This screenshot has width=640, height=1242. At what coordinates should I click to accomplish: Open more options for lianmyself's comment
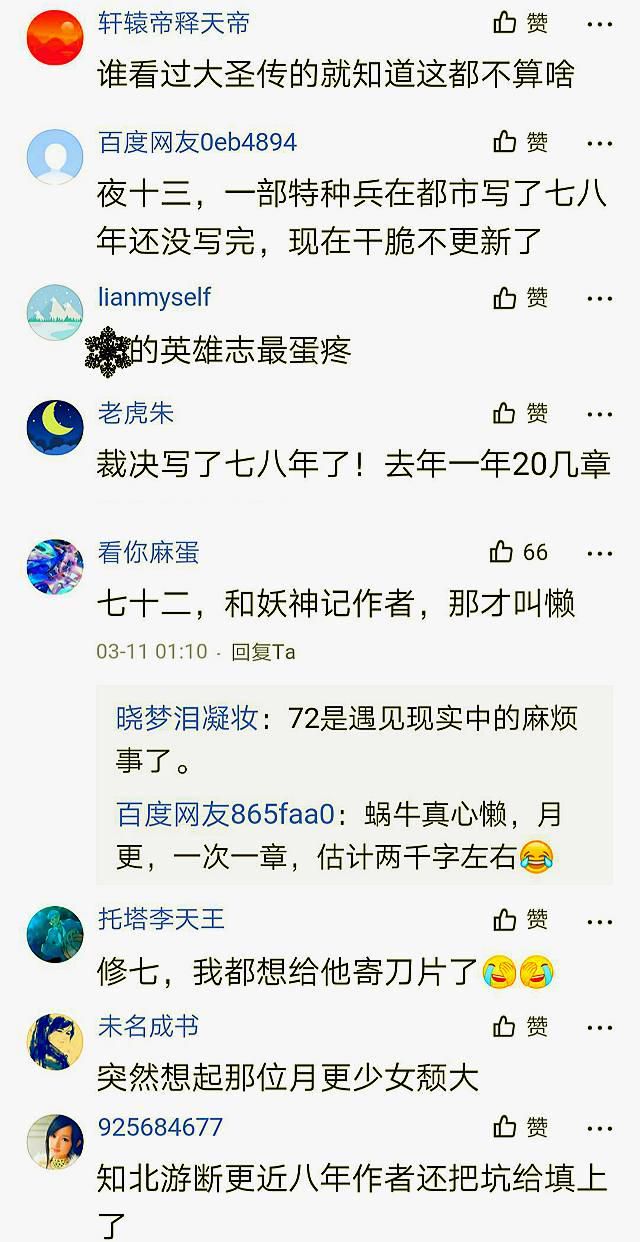(600, 298)
